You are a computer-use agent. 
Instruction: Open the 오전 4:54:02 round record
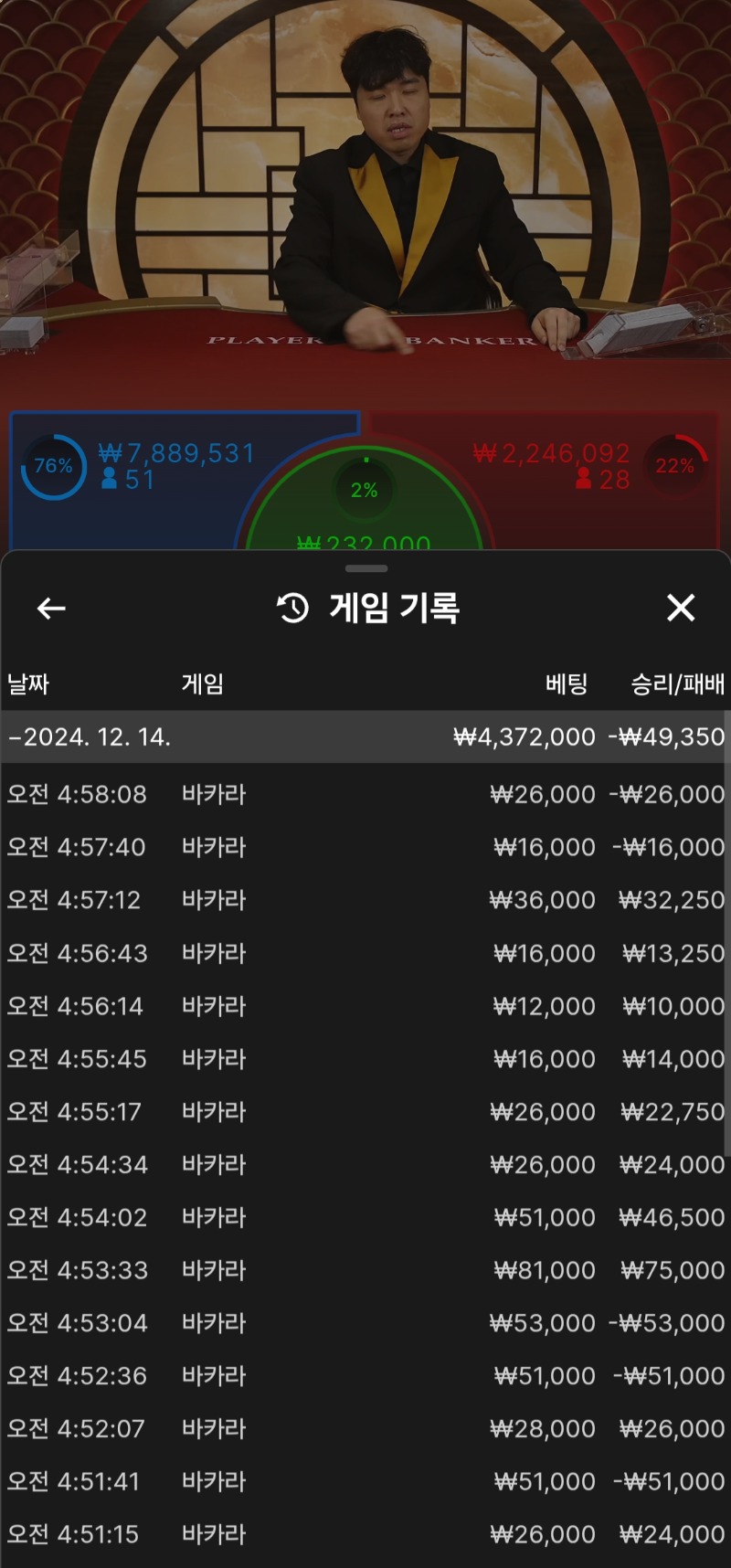point(365,1217)
